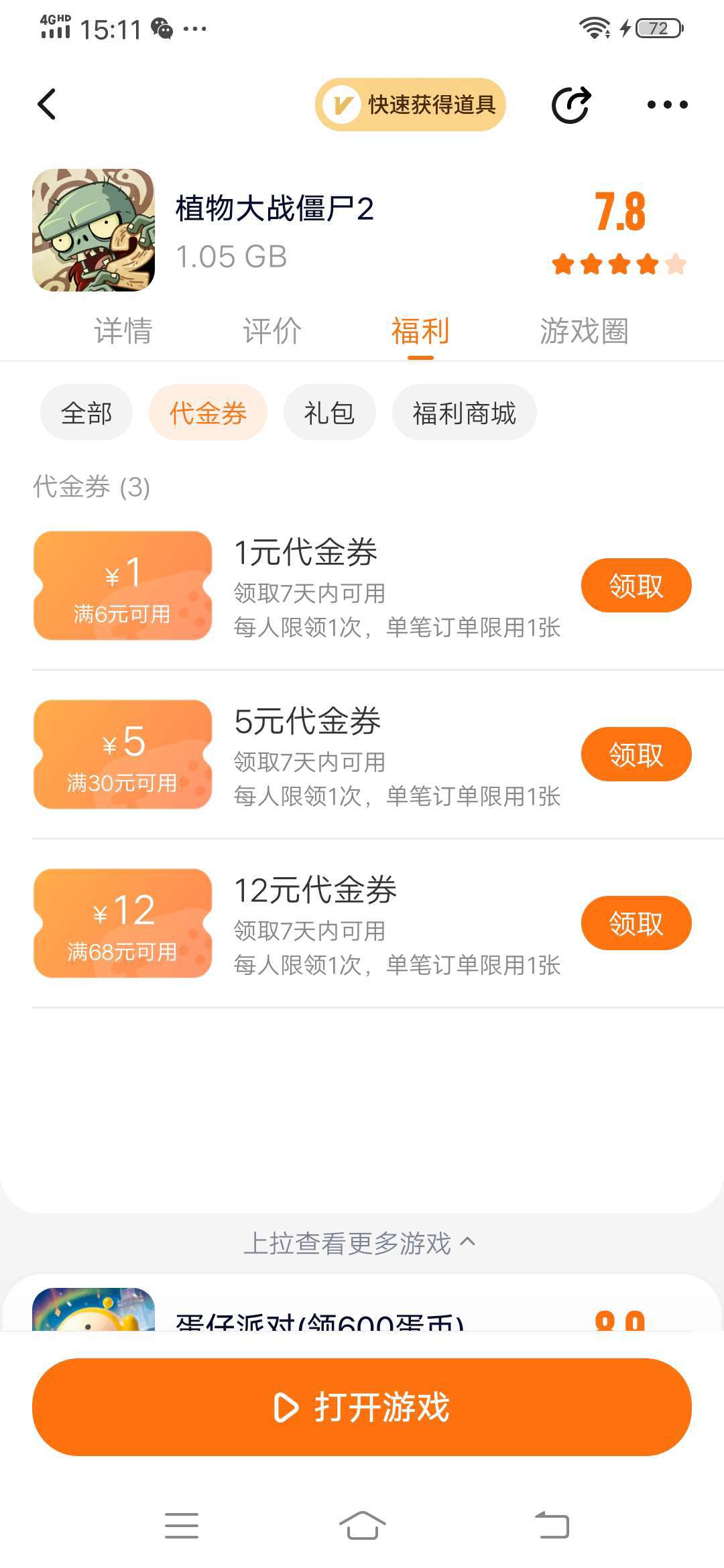Go back using the top-left arrow
The width and height of the screenshot is (724, 1568).
pos(47,105)
